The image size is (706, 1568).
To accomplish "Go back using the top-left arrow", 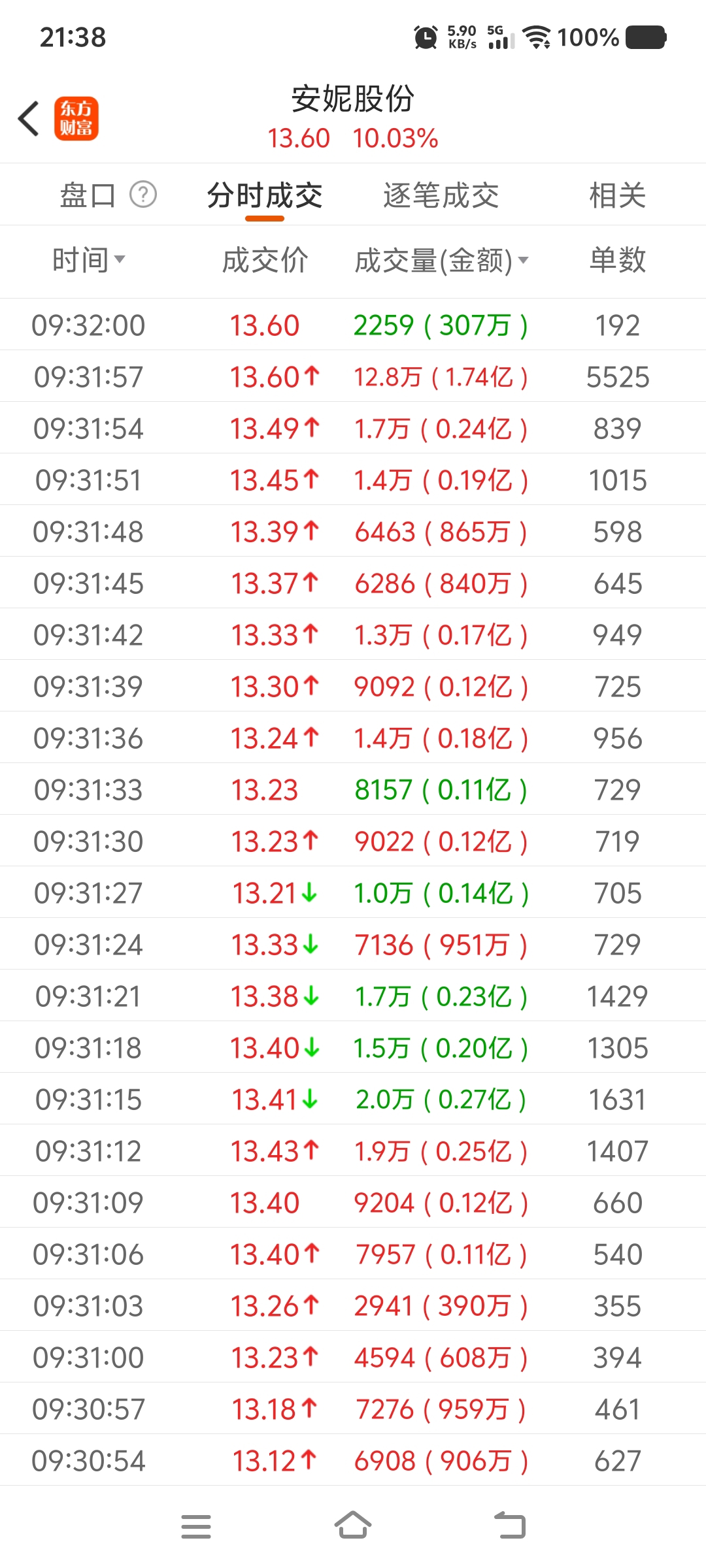I will [29, 118].
